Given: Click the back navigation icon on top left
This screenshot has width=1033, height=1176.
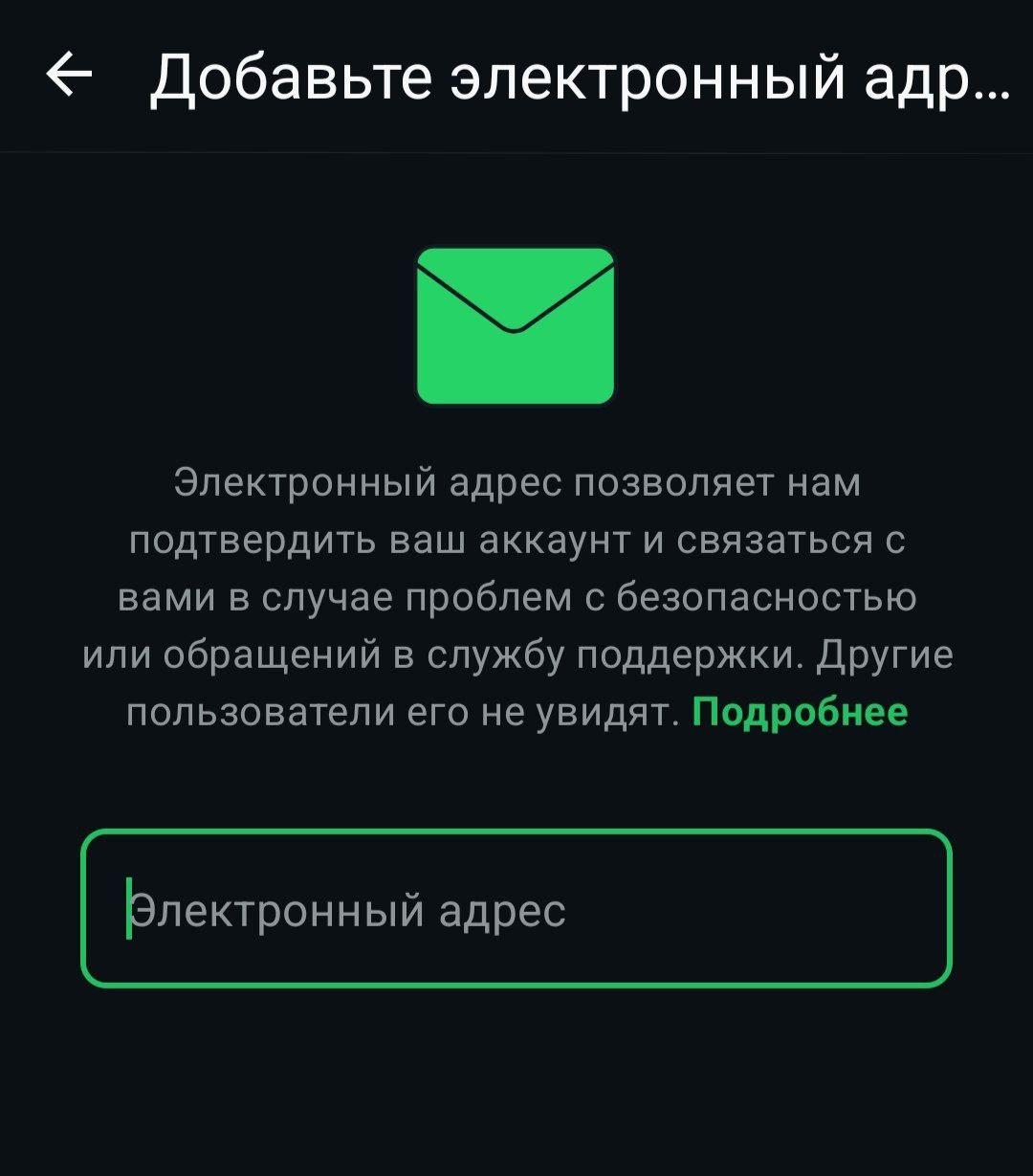Looking at the screenshot, I should [72, 75].
